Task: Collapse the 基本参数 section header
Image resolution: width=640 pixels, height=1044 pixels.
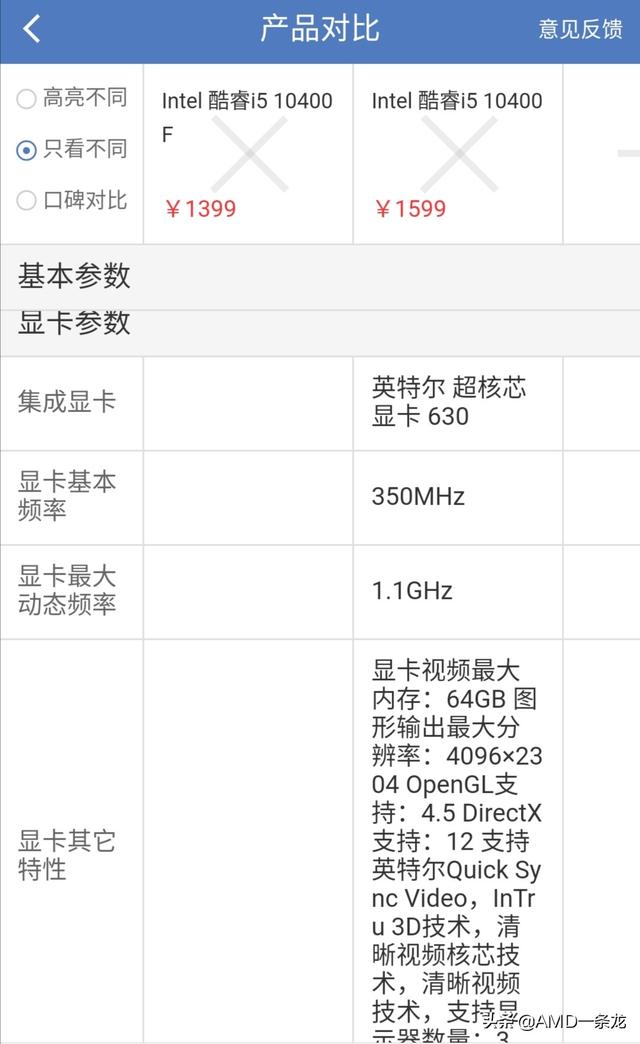Action: point(320,276)
